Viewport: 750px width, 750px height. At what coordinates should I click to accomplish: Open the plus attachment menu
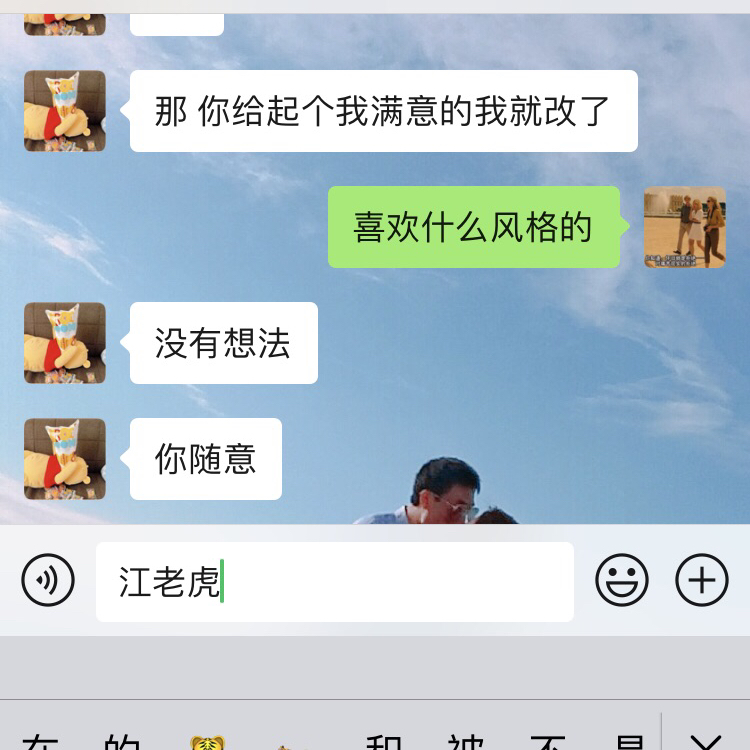coord(702,580)
